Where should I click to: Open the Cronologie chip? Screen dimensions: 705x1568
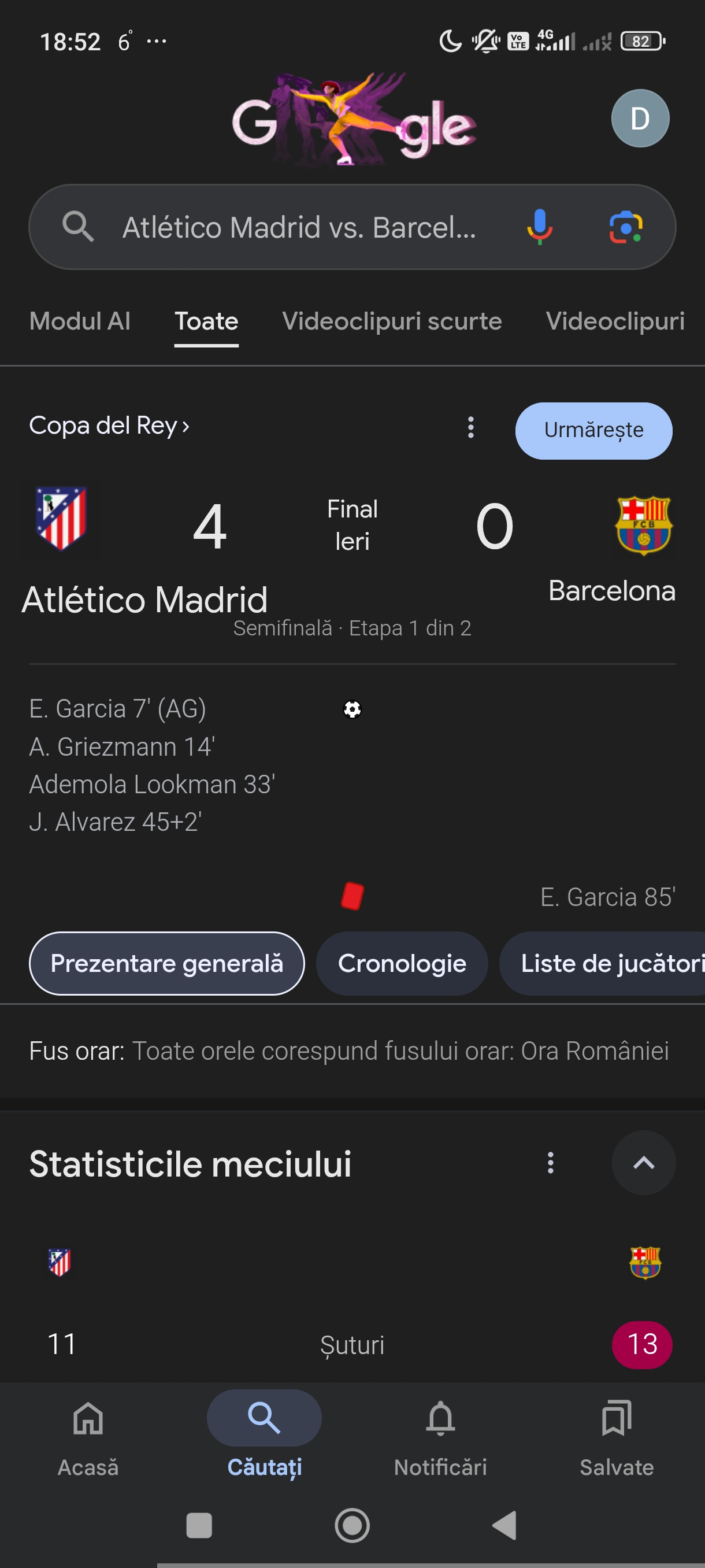pyautogui.click(x=402, y=963)
